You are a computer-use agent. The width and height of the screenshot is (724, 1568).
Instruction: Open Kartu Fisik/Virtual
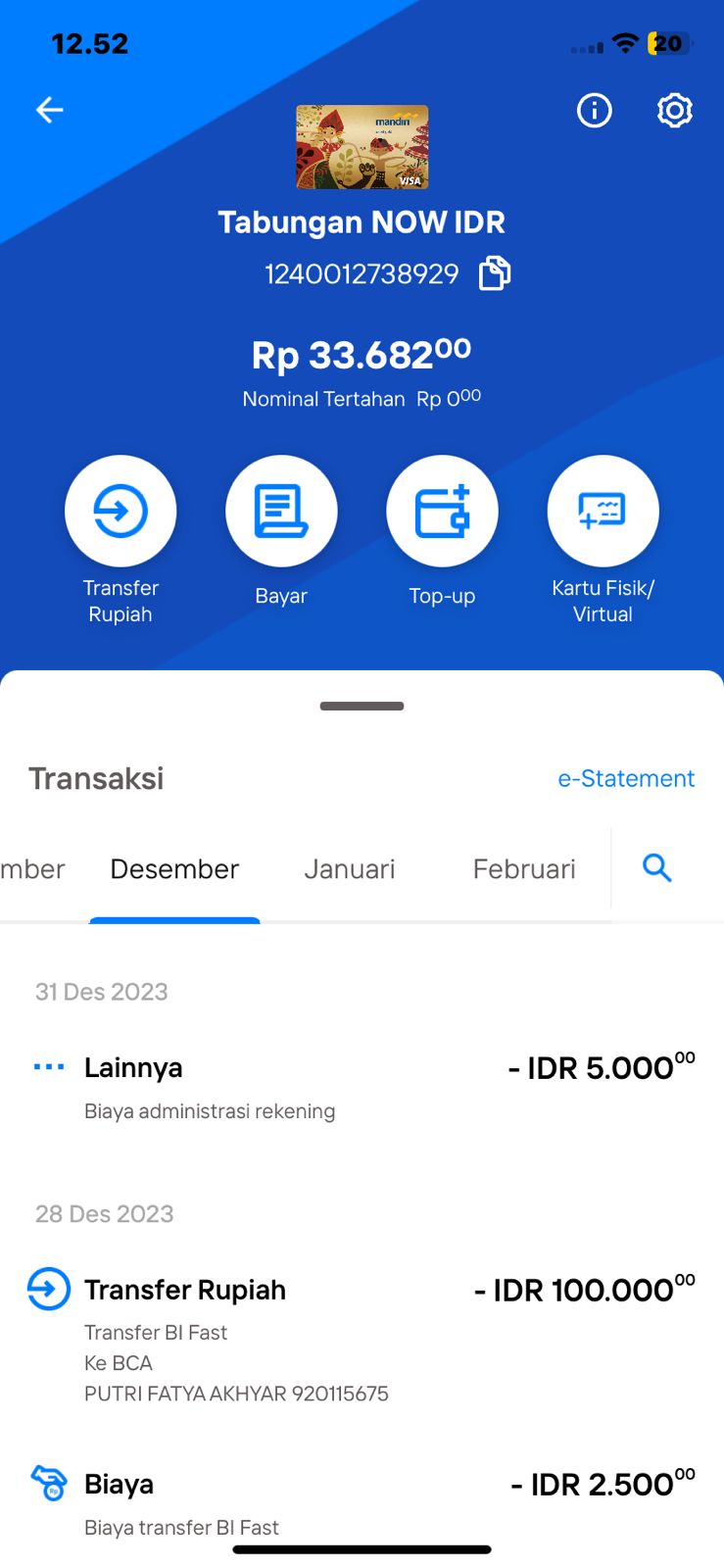(x=603, y=540)
